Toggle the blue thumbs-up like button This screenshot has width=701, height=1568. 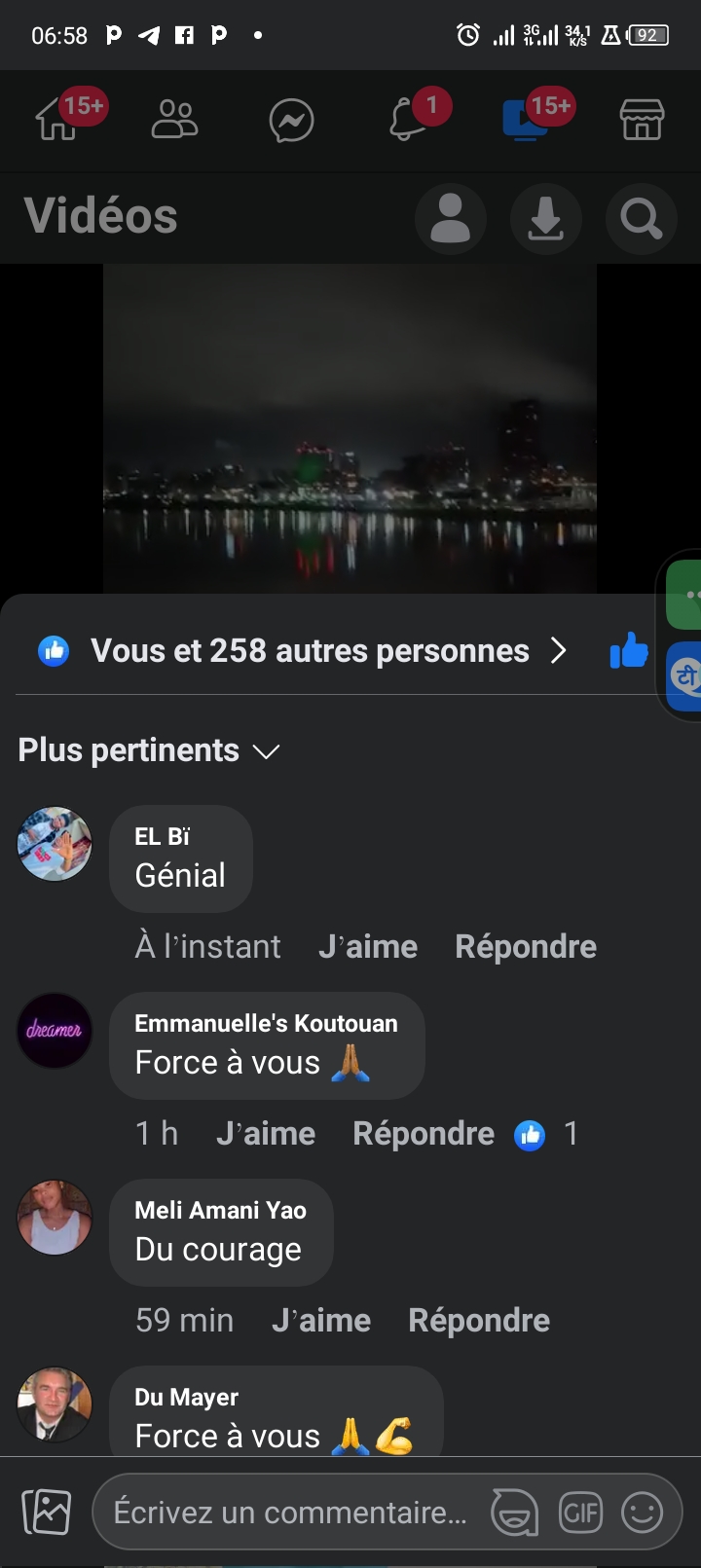629,650
